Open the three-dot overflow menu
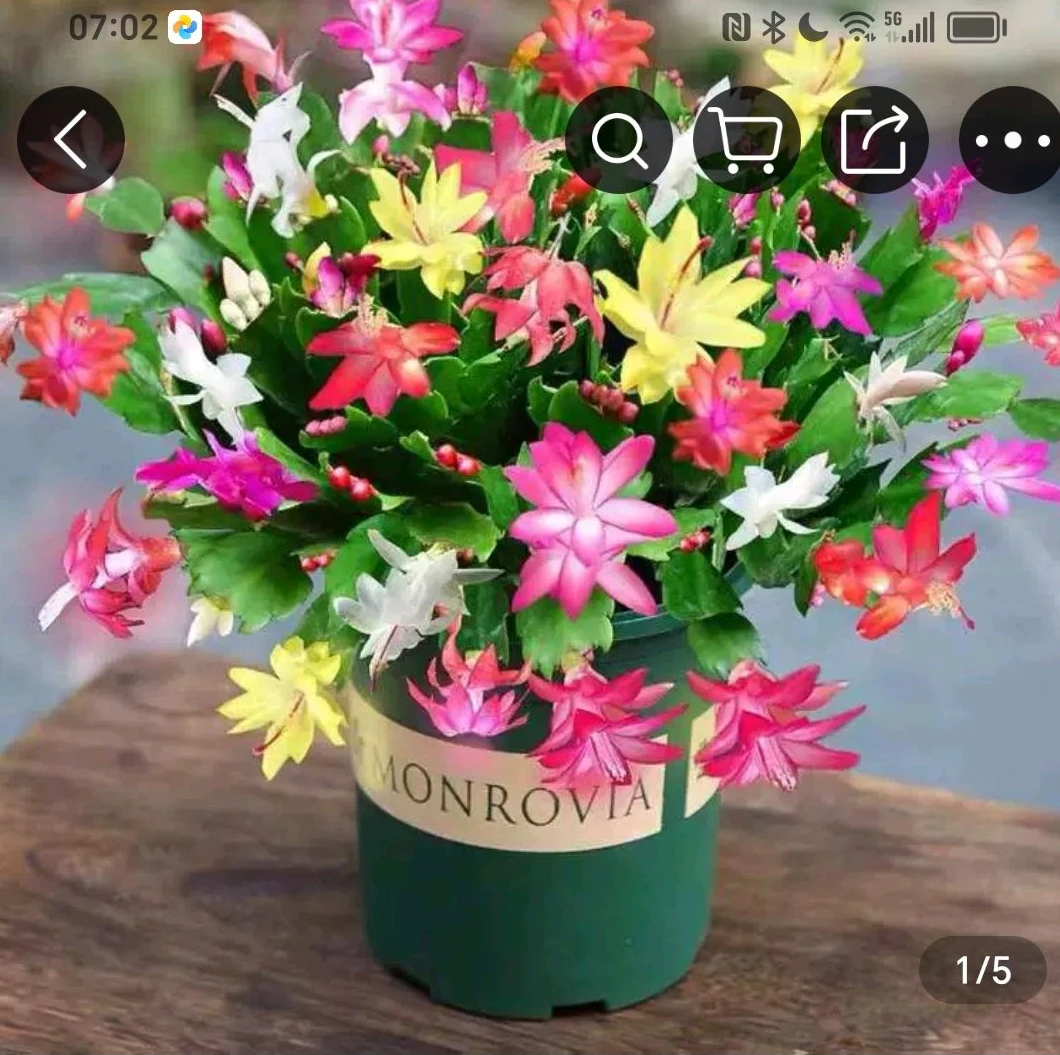 tap(1010, 140)
